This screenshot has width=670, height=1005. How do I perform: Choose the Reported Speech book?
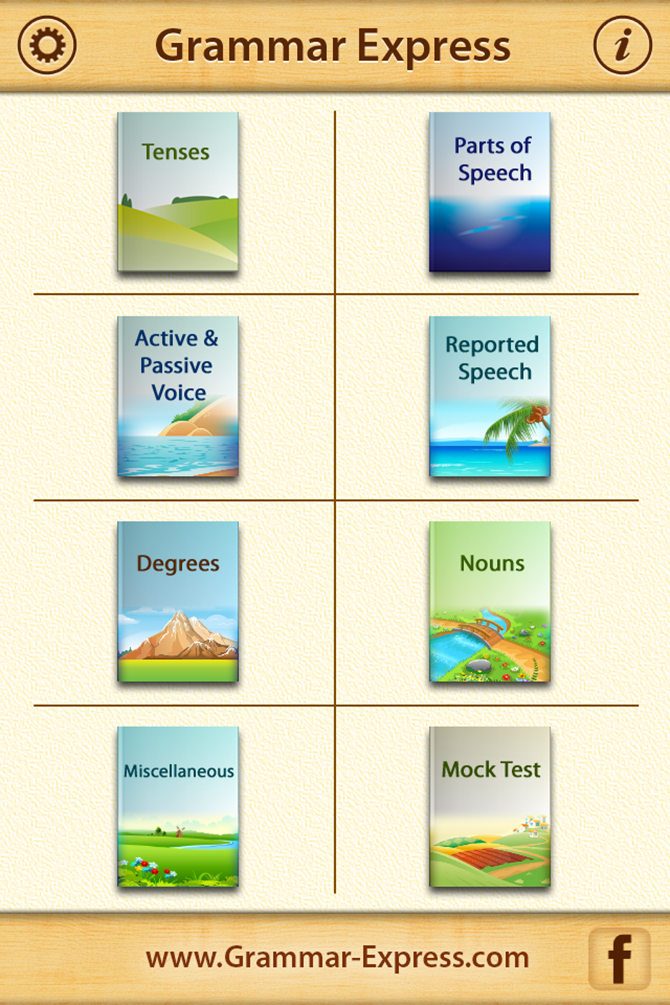click(490, 396)
